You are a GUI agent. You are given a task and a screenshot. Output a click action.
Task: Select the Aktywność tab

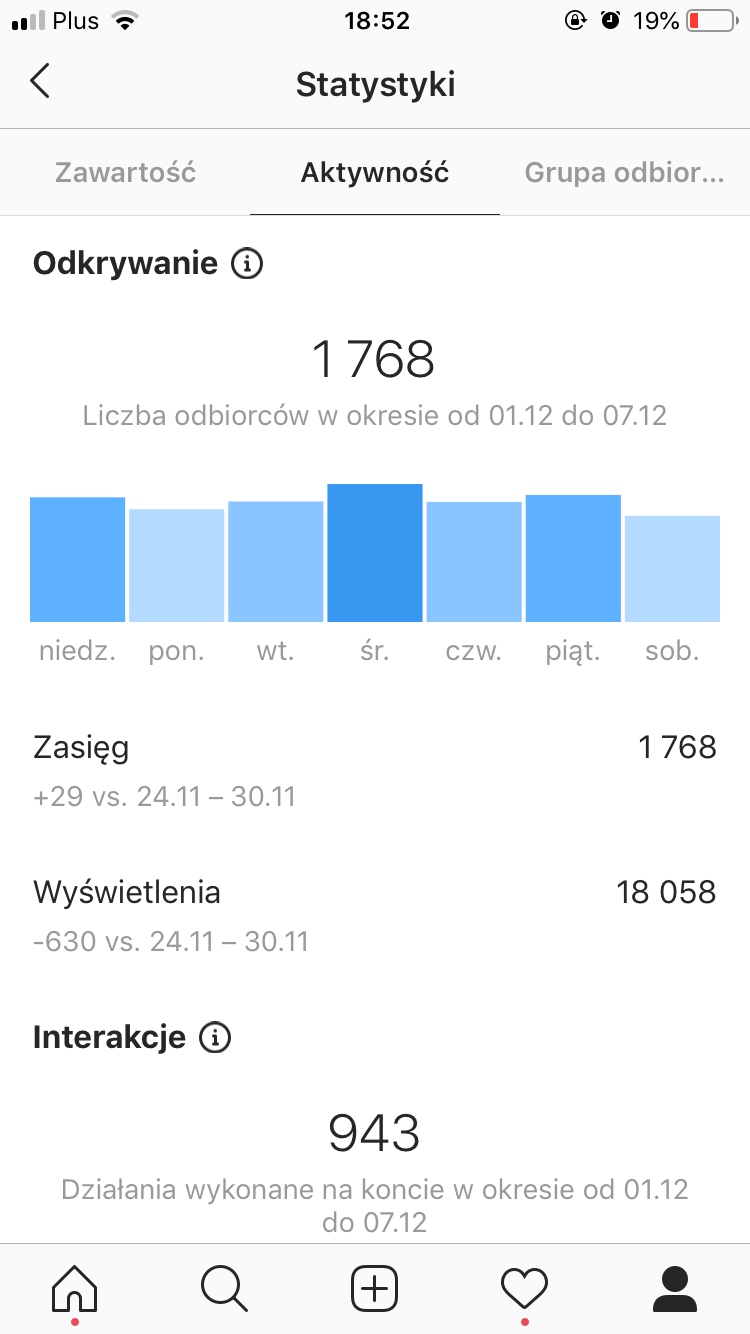point(375,172)
